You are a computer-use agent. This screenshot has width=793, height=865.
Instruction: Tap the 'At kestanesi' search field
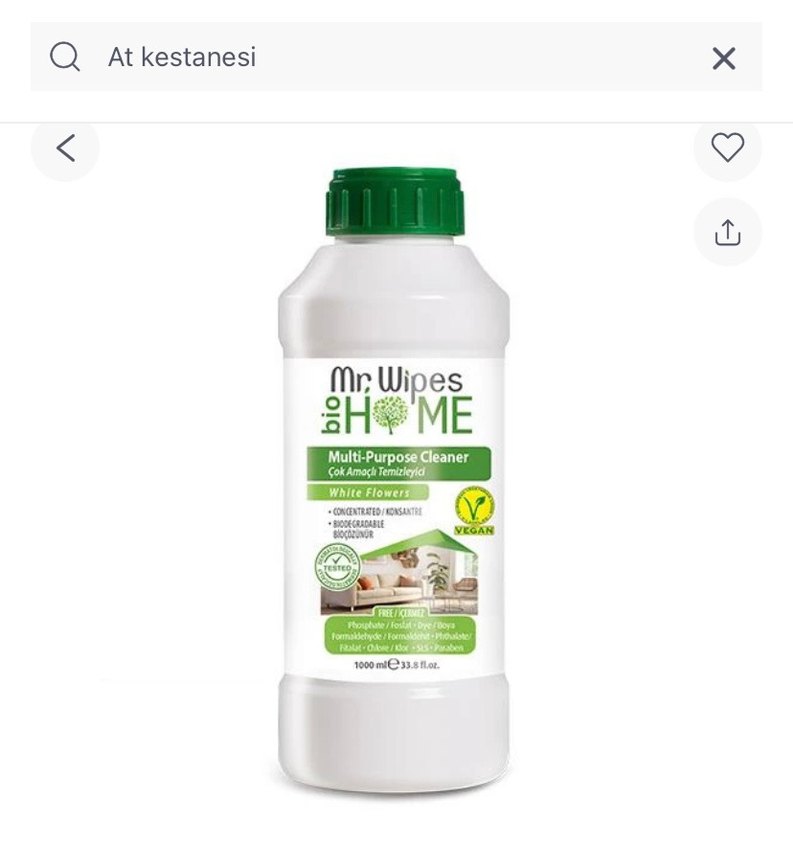click(x=380, y=57)
